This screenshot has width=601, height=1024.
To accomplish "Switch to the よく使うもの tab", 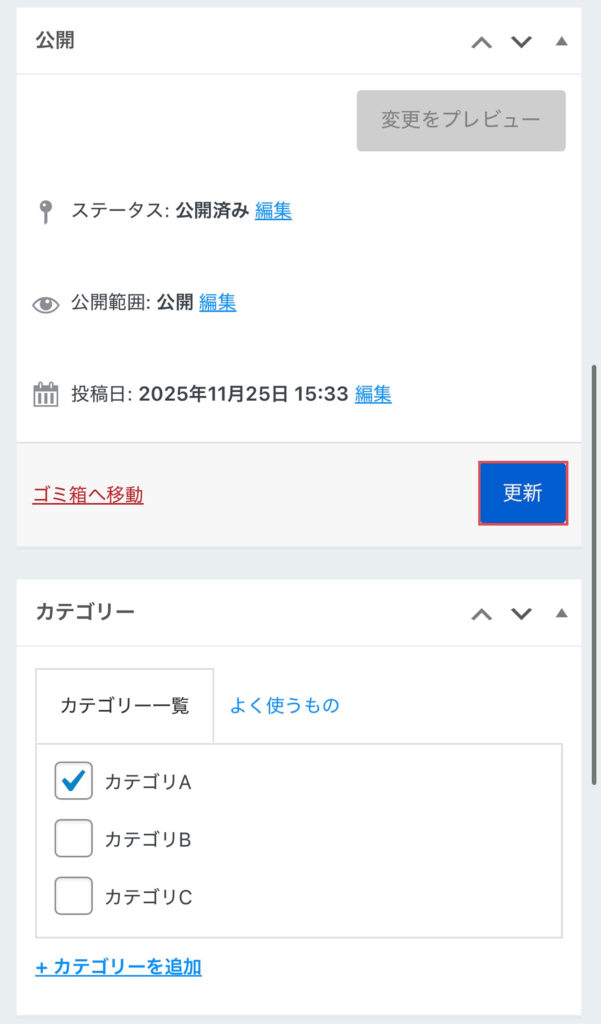I will pos(285,705).
